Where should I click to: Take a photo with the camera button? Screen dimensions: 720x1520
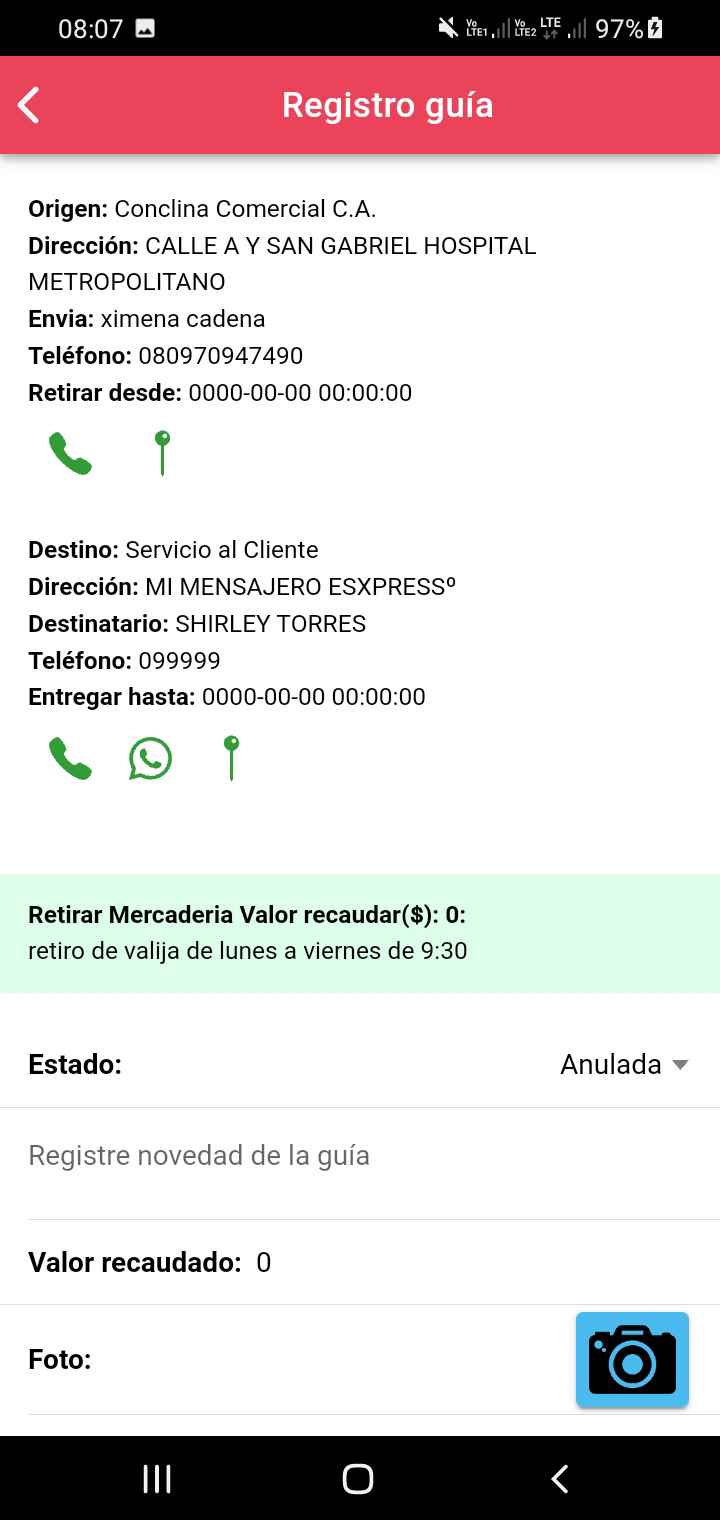632,1360
